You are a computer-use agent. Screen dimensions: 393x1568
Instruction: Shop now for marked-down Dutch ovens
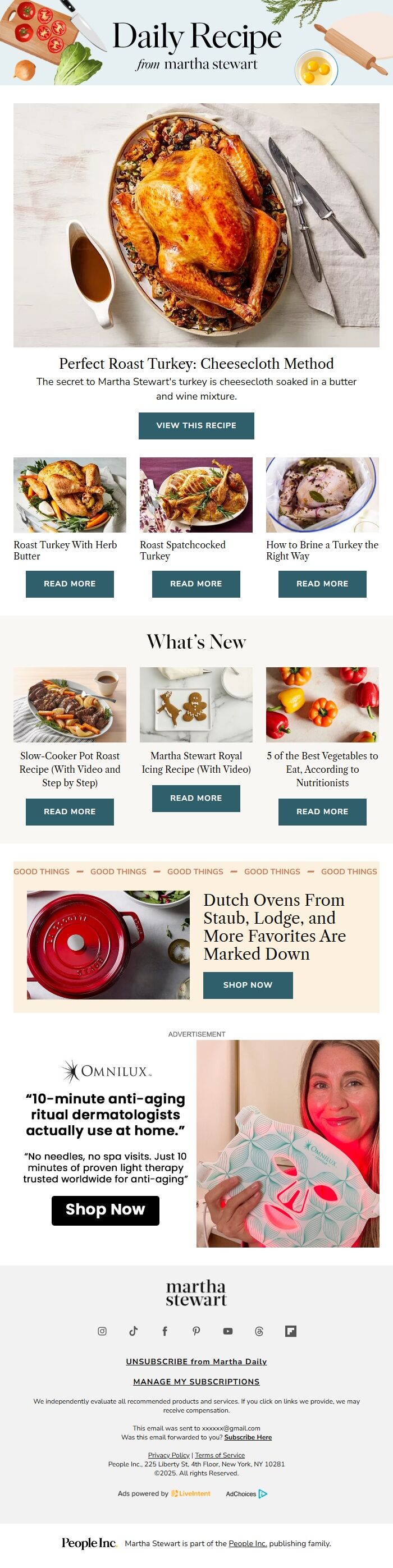pyautogui.click(x=248, y=985)
